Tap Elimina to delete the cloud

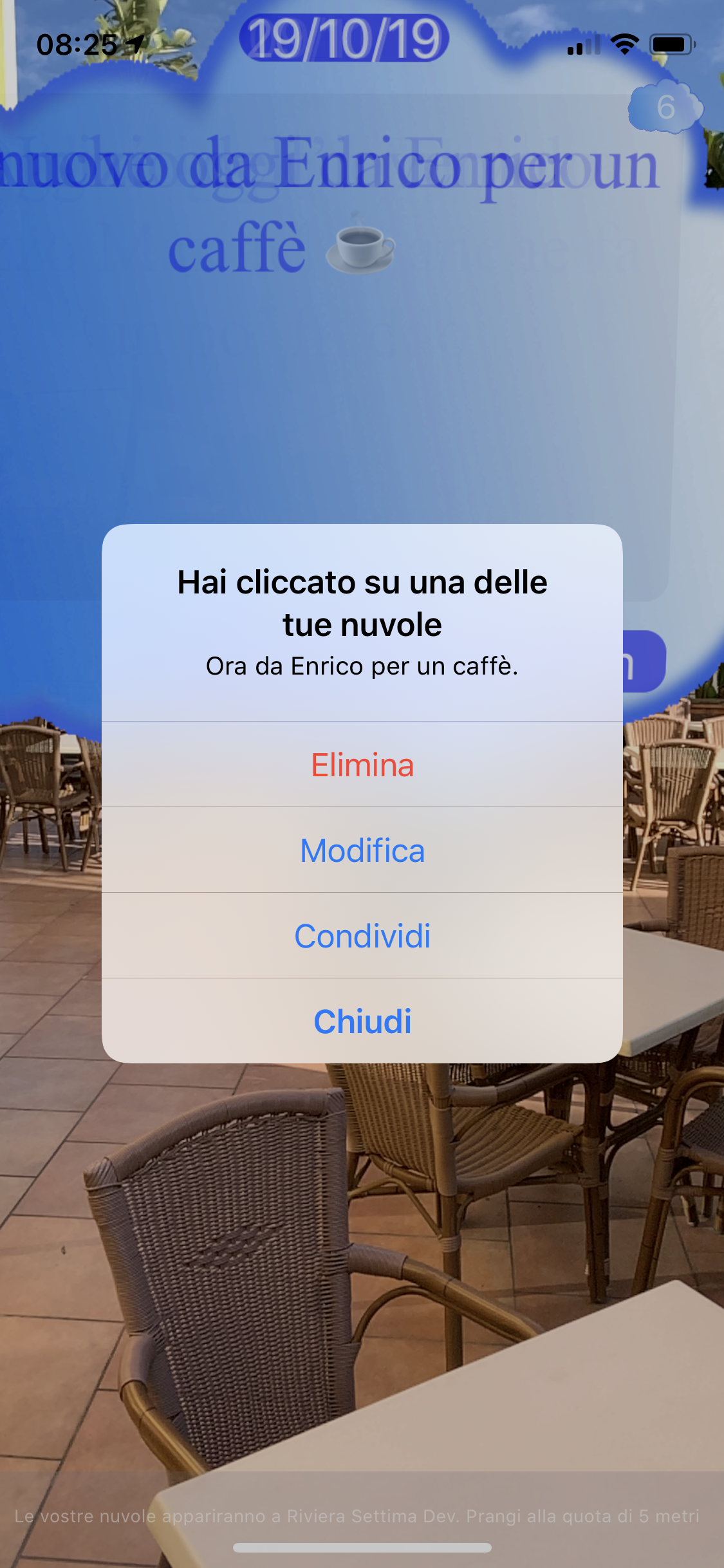(362, 765)
